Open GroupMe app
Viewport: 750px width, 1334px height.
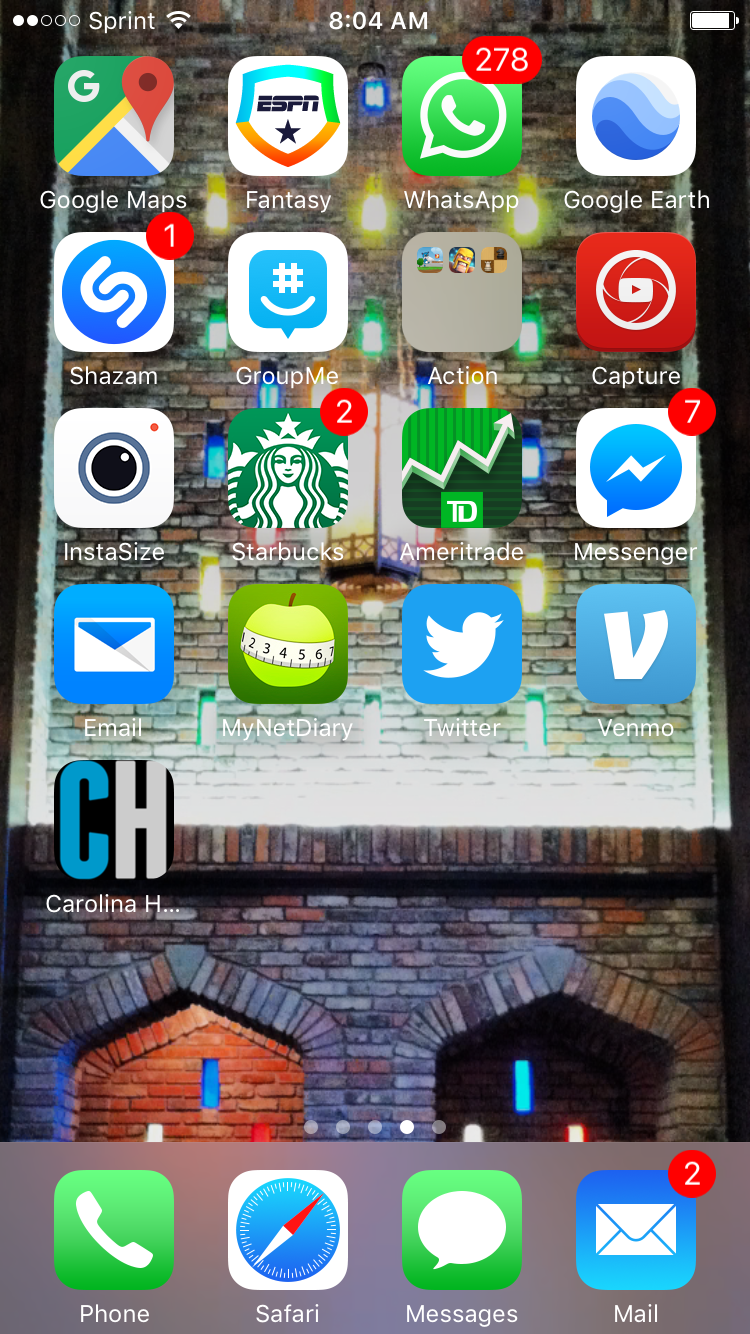point(288,292)
